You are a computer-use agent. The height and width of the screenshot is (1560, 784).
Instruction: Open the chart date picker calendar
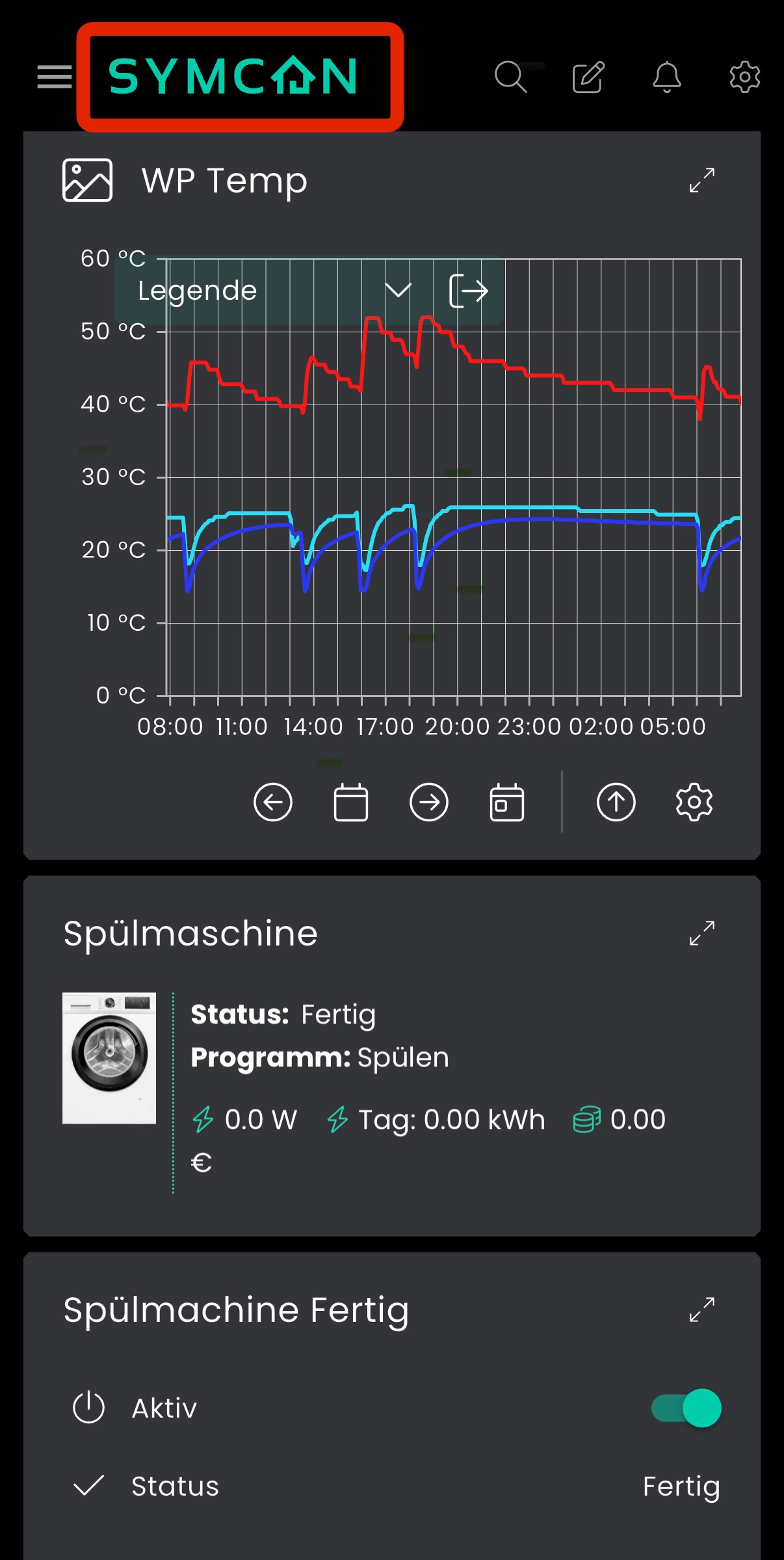click(351, 802)
